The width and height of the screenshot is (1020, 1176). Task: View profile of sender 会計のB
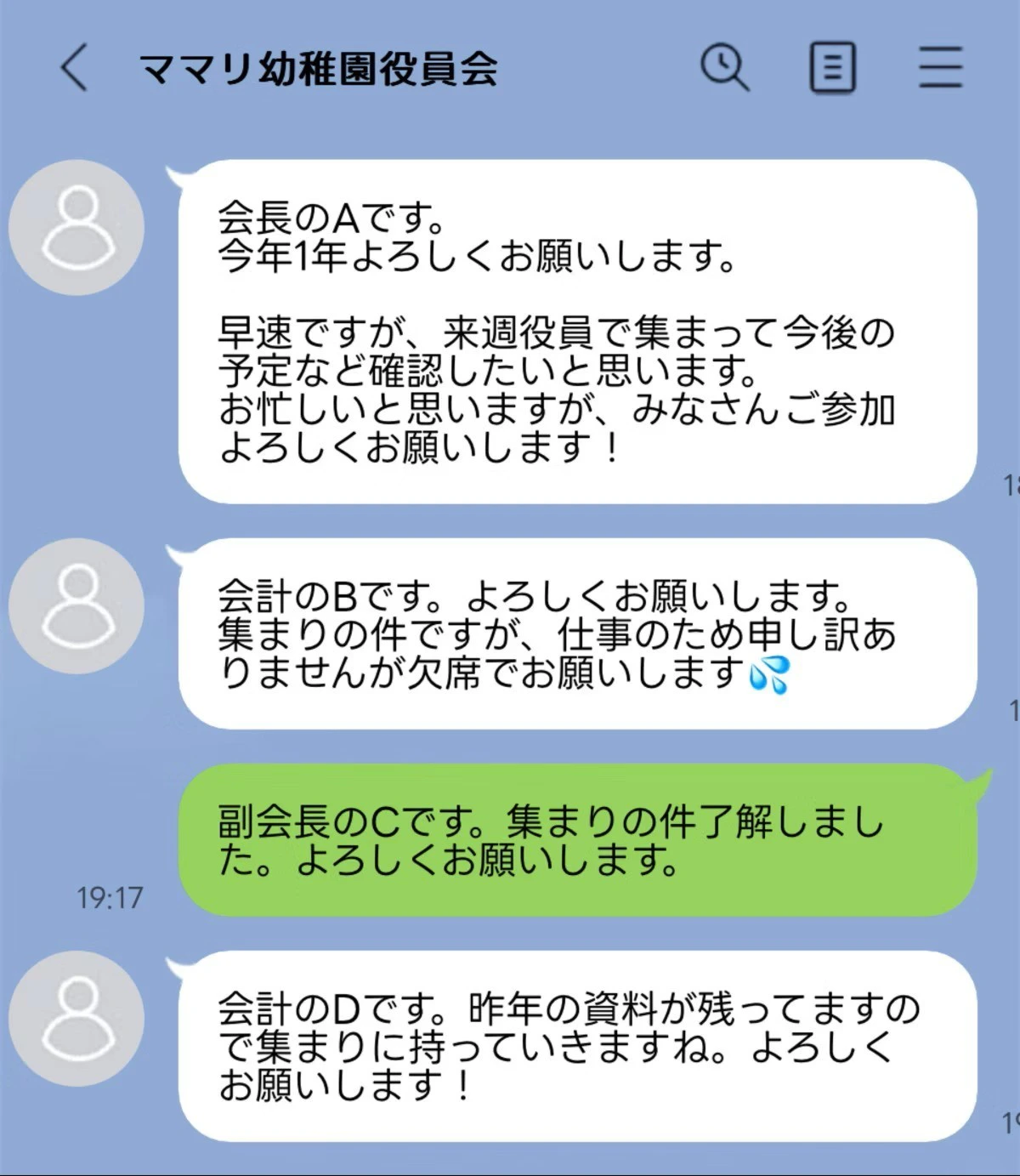77,606
